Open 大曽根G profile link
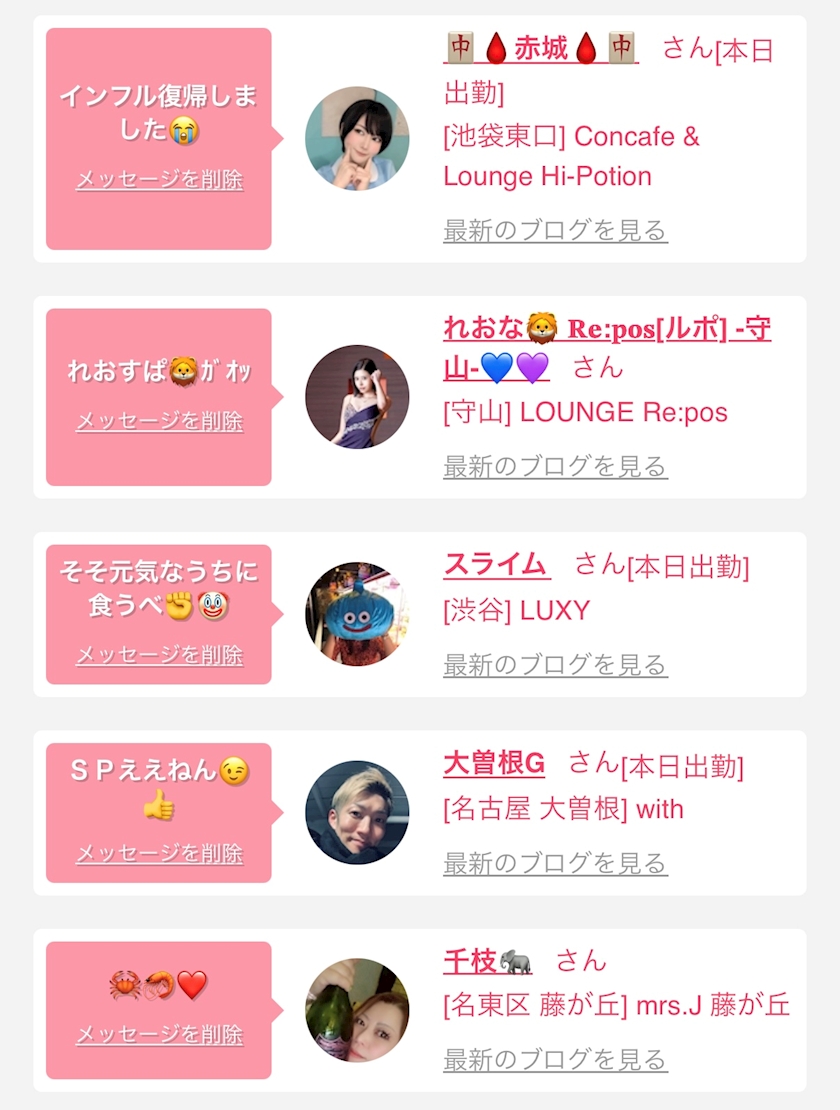 coord(494,763)
